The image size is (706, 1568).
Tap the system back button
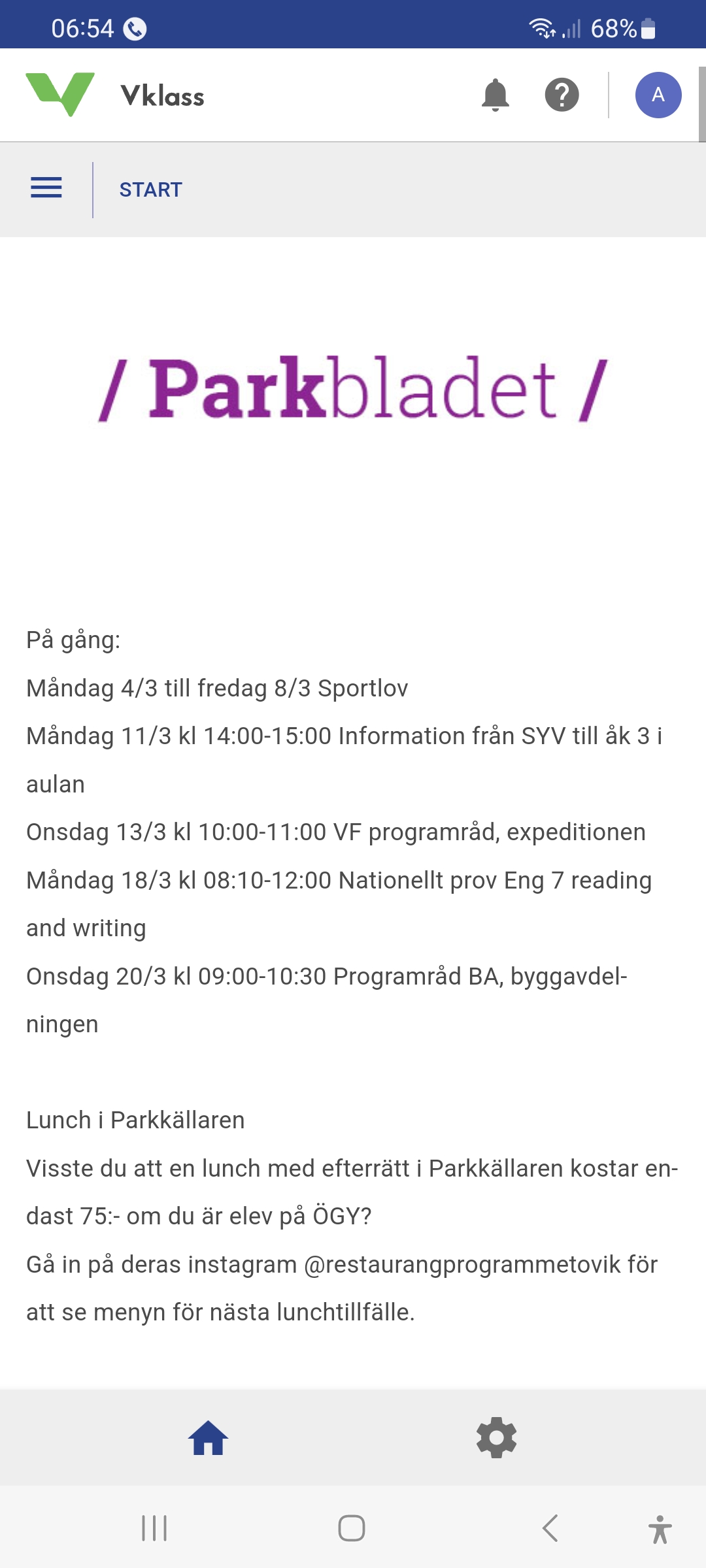(550, 1528)
